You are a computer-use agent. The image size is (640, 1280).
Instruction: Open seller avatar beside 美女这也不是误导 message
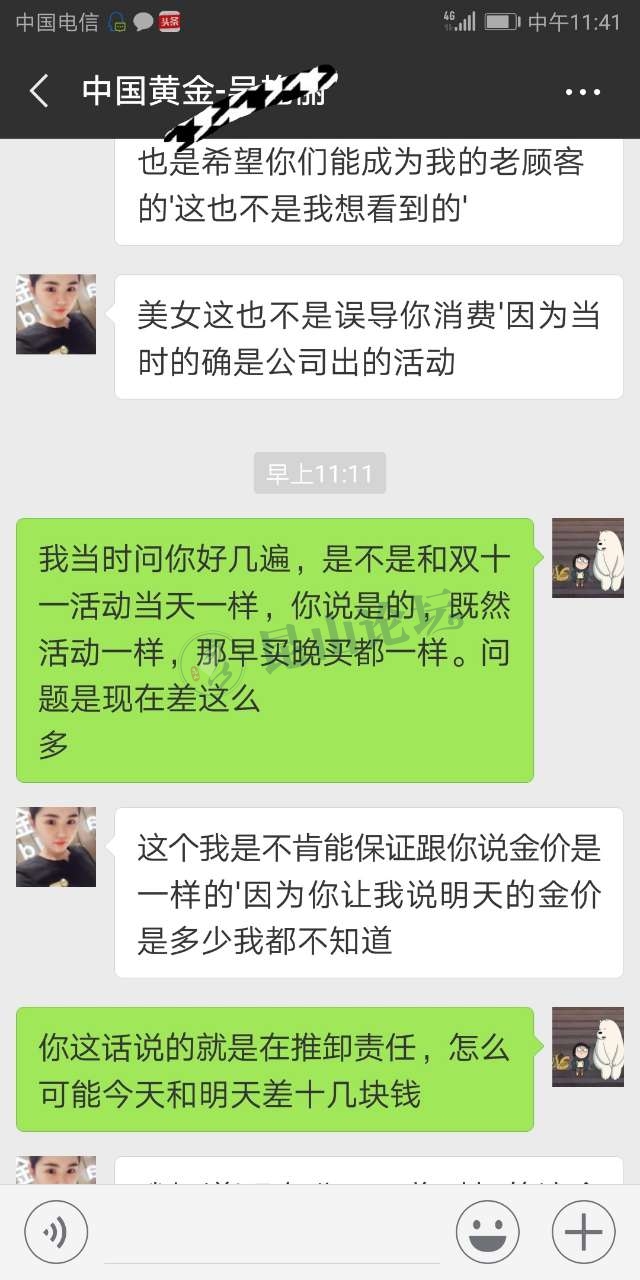pos(56,314)
